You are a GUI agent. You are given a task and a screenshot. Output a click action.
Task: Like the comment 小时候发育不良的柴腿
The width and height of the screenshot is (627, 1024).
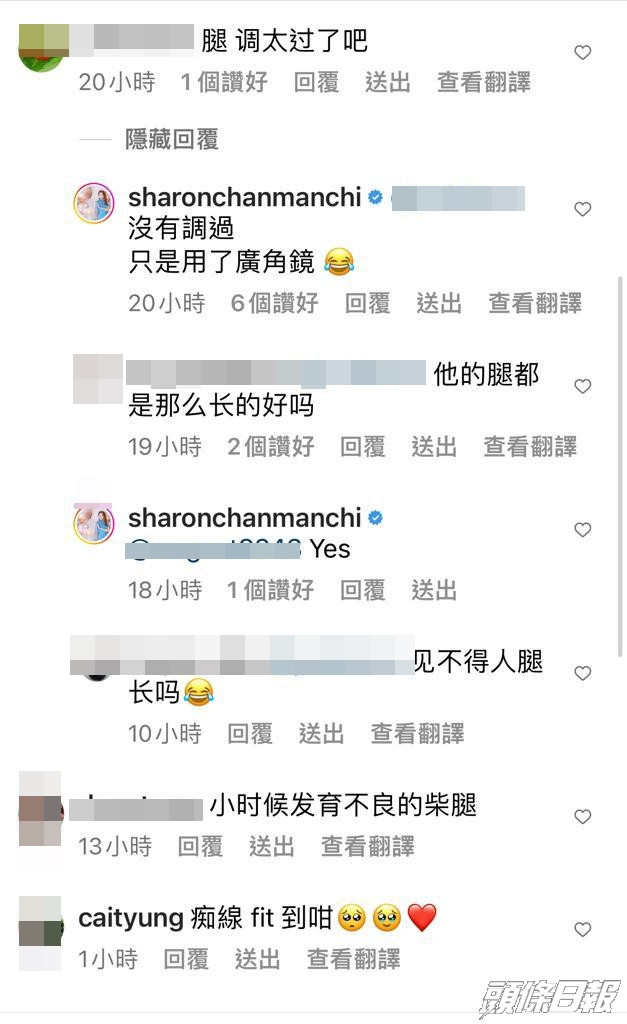coord(583,817)
